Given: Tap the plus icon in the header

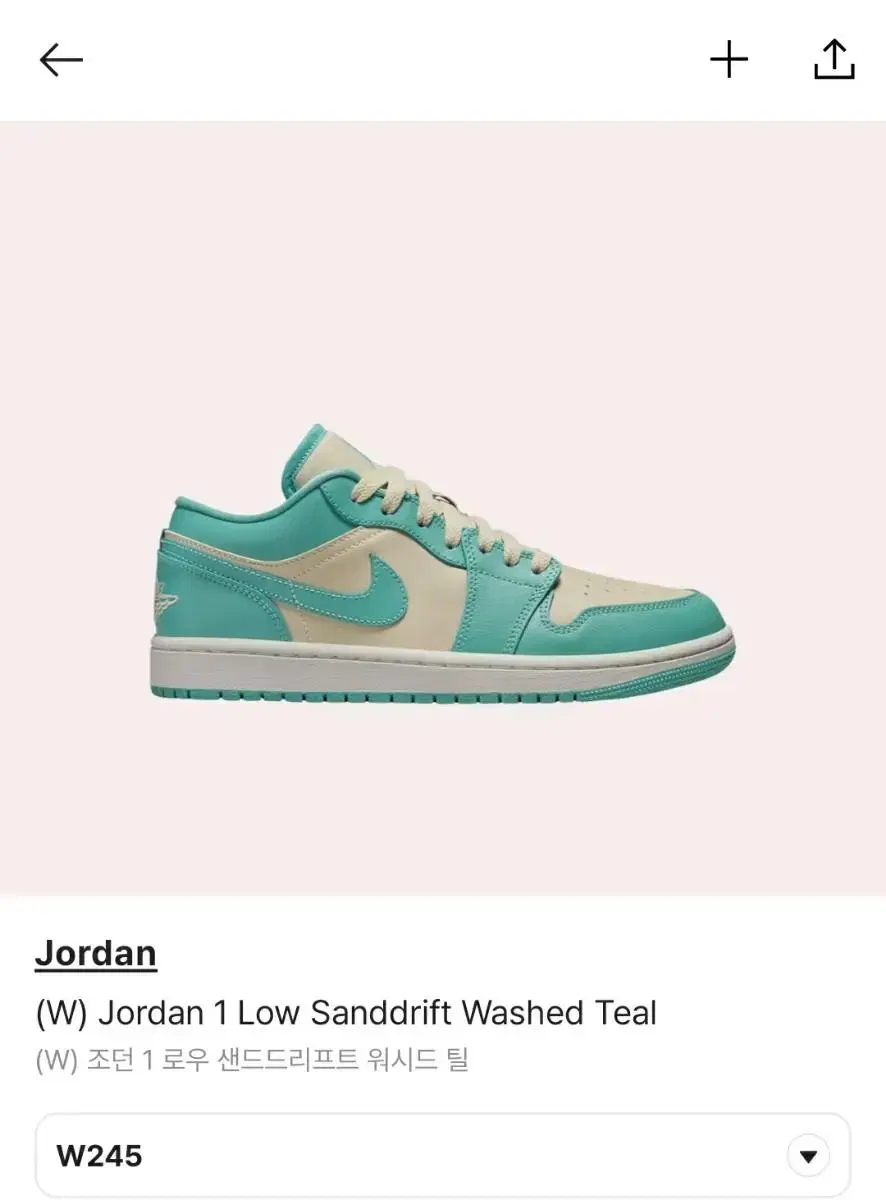Looking at the screenshot, I should pos(730,59).
